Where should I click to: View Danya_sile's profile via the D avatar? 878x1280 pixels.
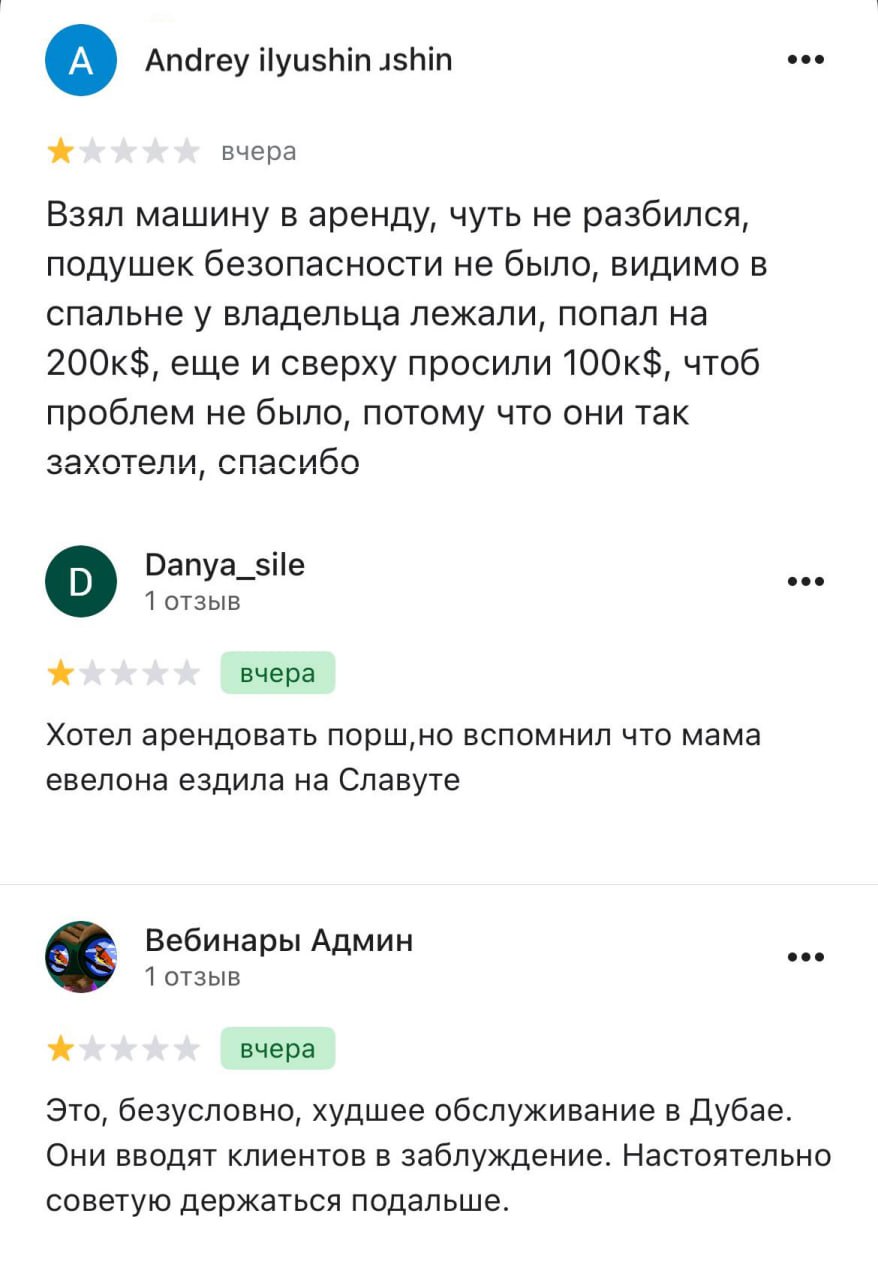coord(81,581)
